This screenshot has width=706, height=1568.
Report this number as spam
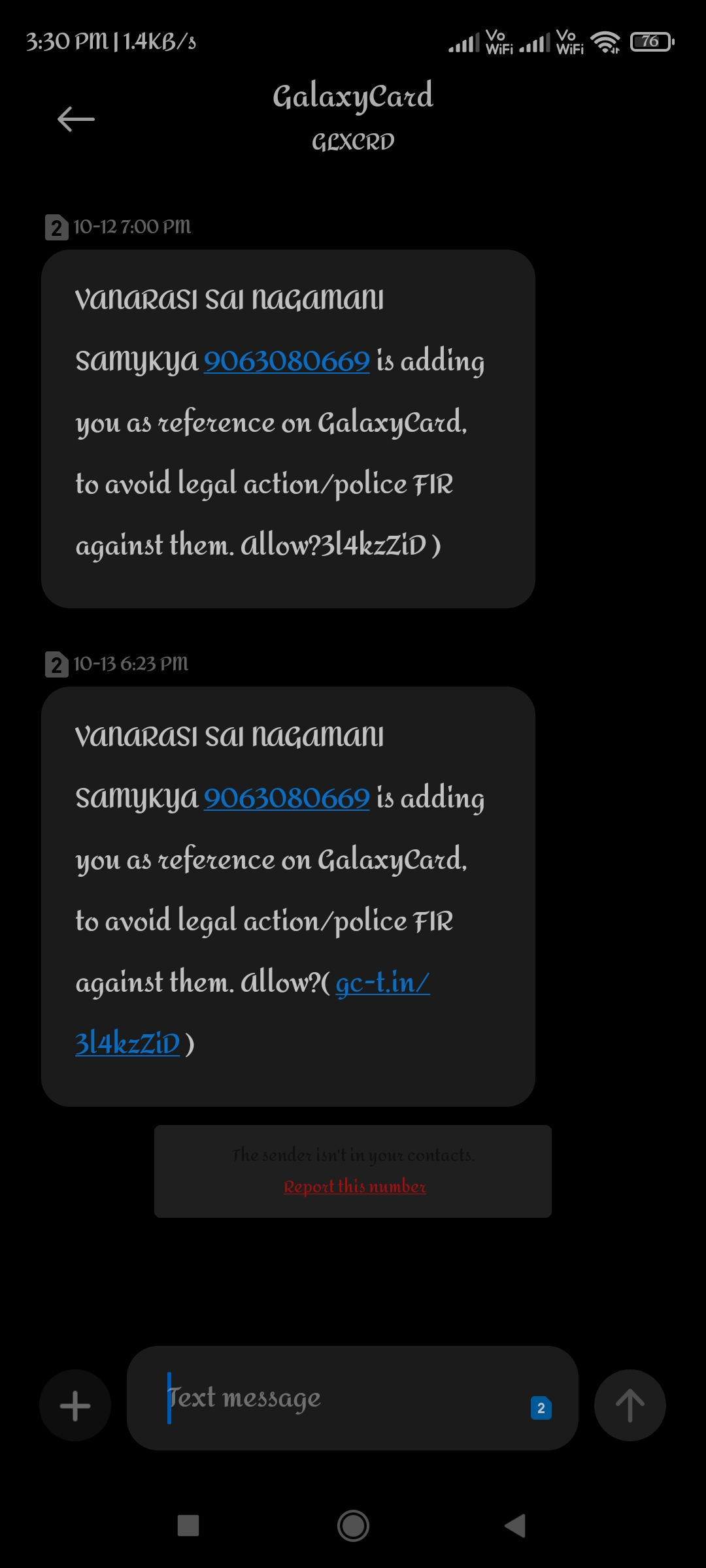click(x=354, y=1186)
